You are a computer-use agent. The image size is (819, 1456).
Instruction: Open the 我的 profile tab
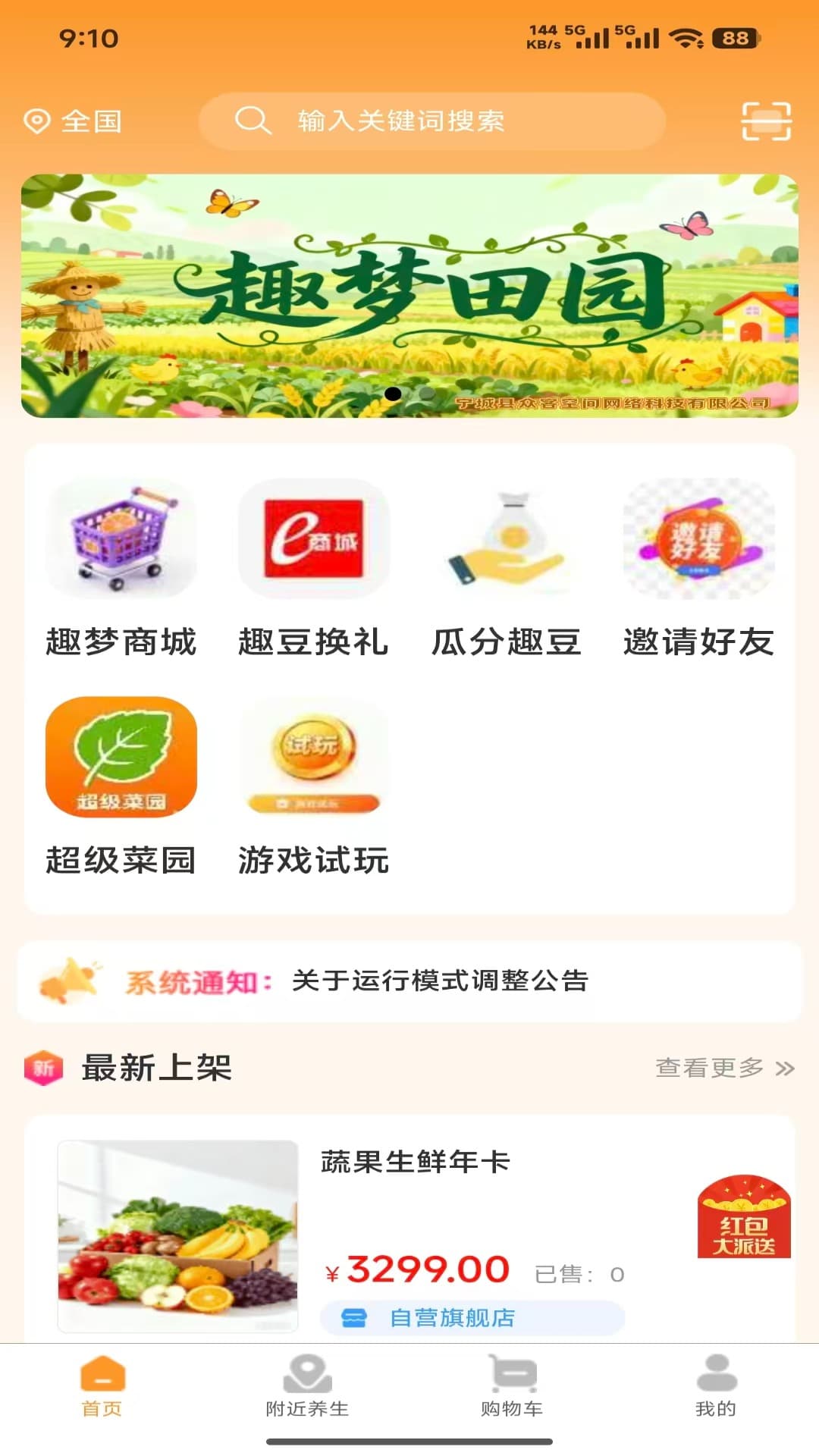pyautogui.click(x=716, y=1388)
